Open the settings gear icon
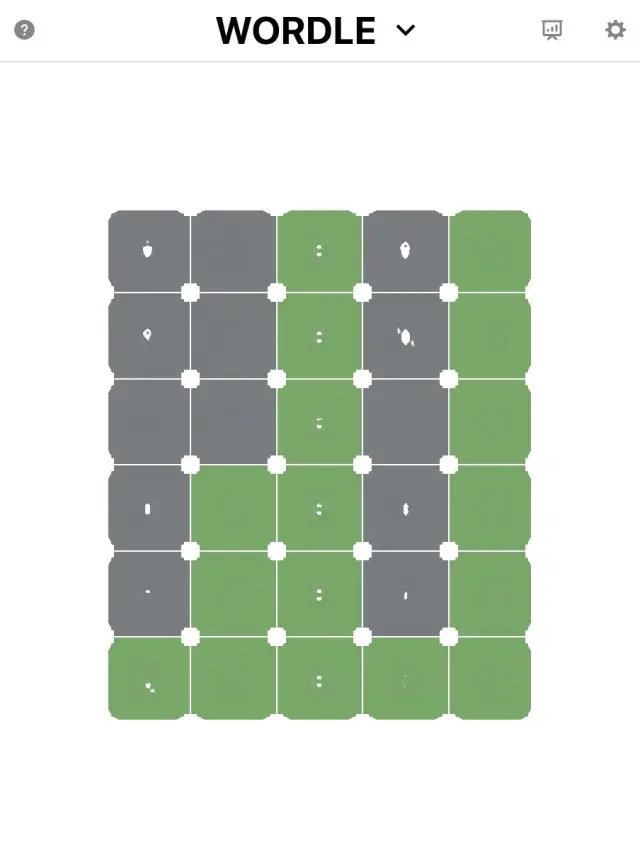 [615, 30]
